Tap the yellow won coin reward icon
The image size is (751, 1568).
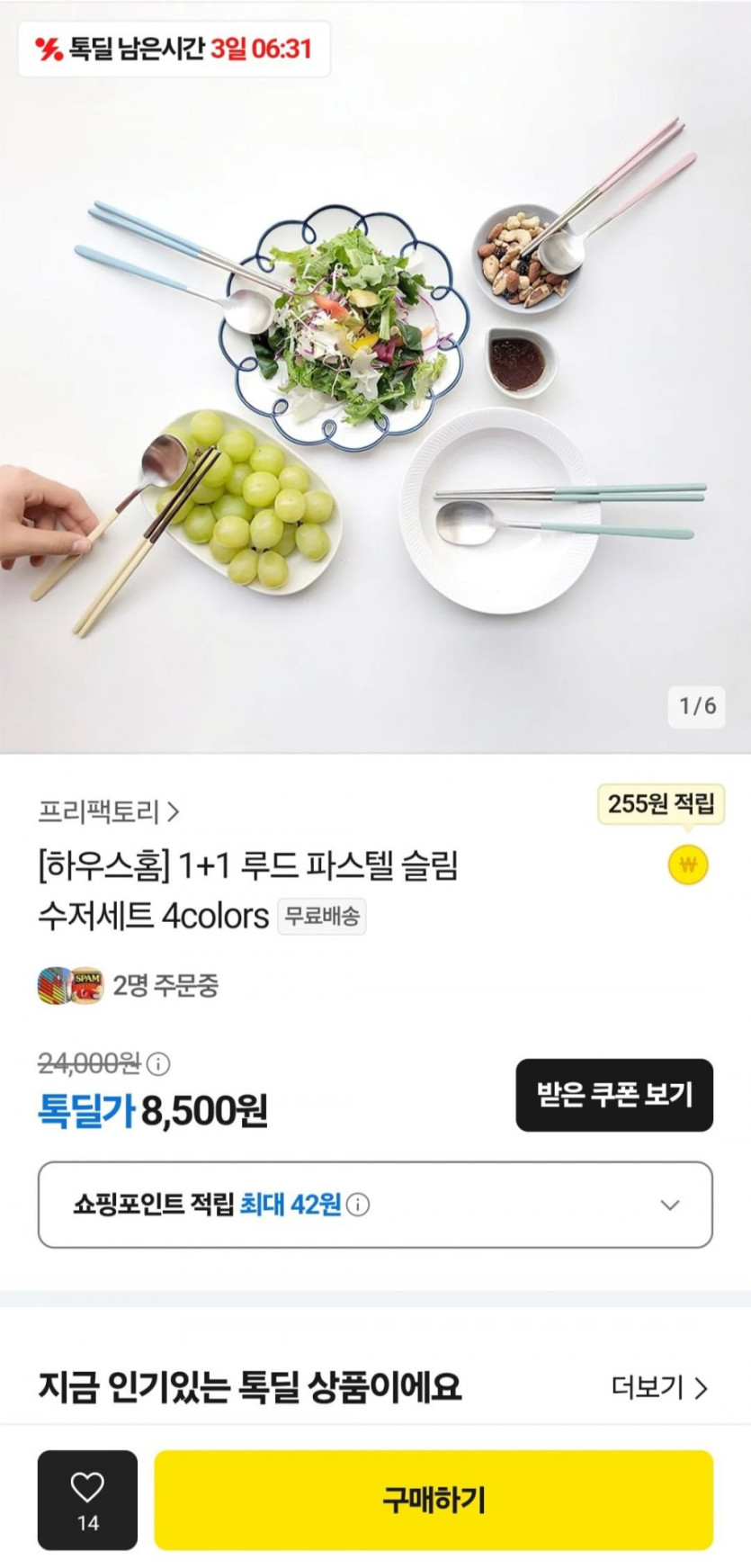(688, 865)
